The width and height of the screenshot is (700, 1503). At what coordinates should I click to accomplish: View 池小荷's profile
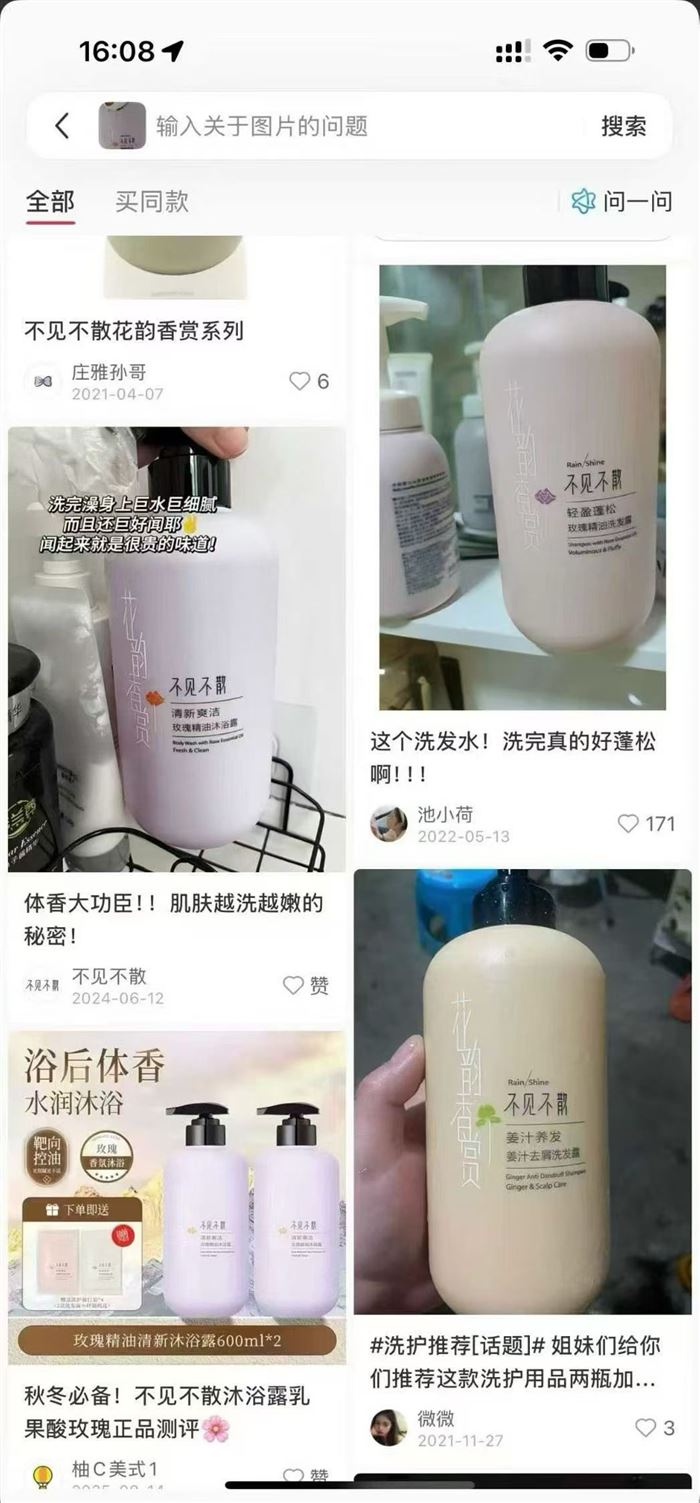click(x=389, y=824)
